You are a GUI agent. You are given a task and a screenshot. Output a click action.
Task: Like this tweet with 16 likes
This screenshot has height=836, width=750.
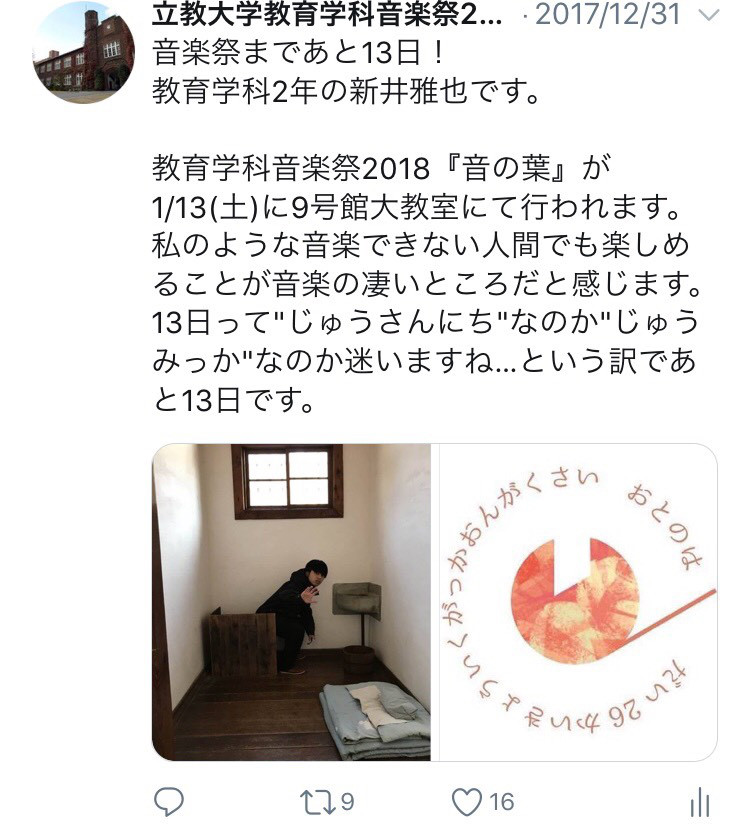tap(466, 801)
